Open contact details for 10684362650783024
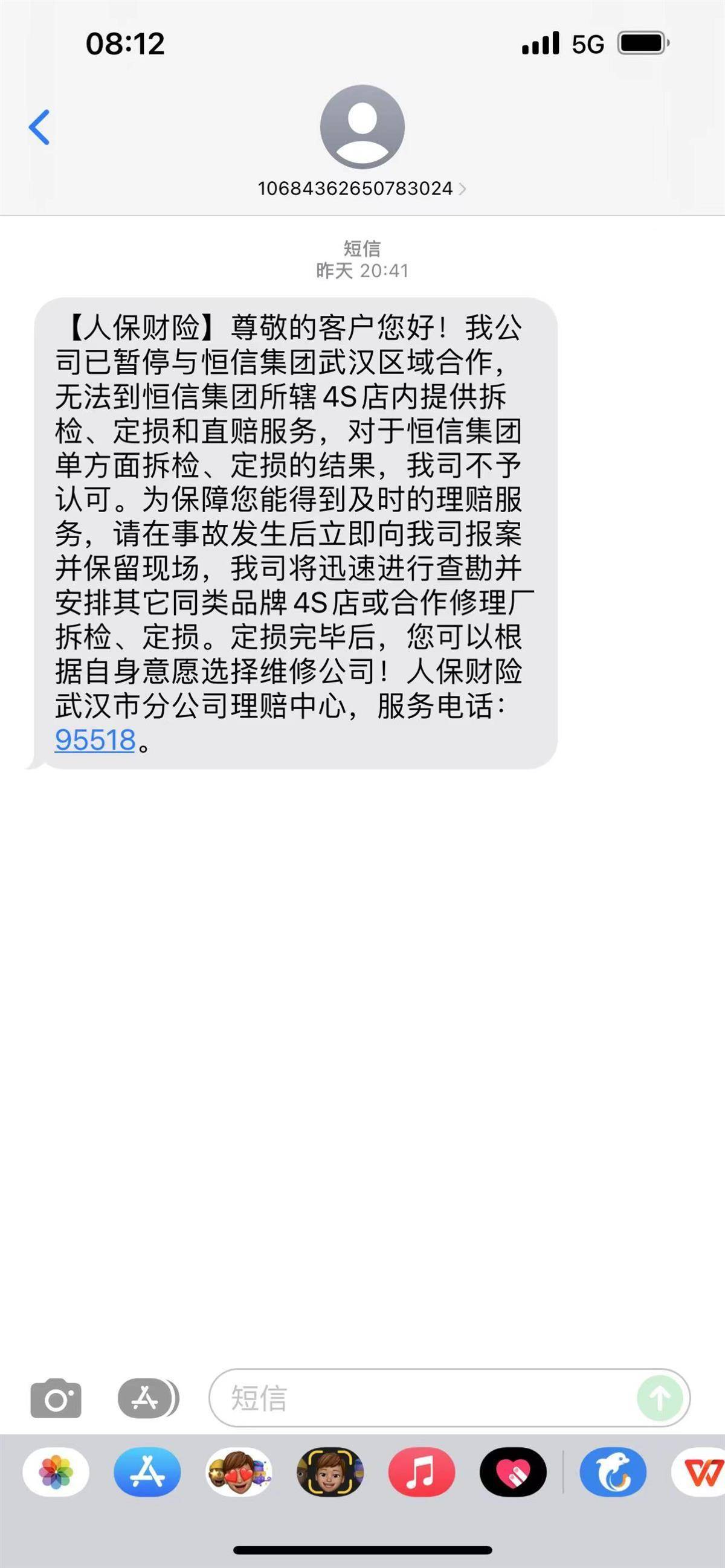The width and height of the screenshot is (725, 1568). pyautogui.click(x=361, y=188)
